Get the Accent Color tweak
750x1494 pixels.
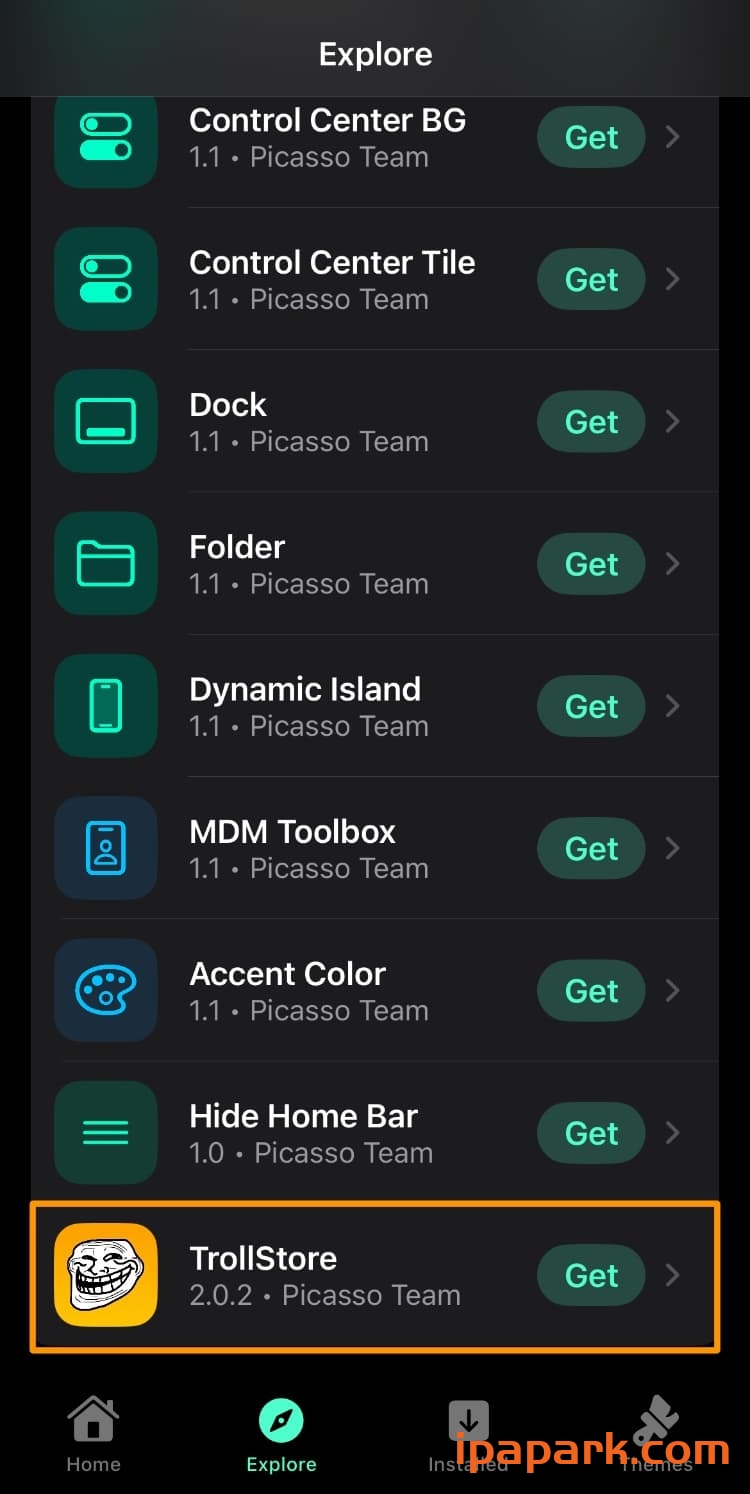[x=591, y=990]
